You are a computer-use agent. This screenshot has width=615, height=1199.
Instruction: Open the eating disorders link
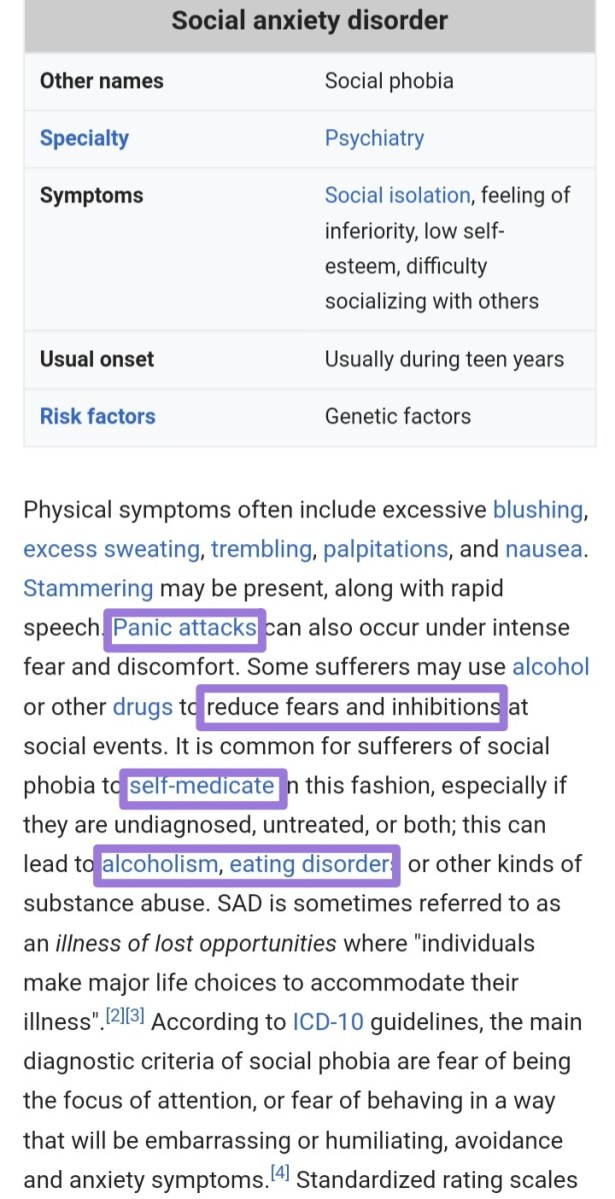click(x=312, y=864)
